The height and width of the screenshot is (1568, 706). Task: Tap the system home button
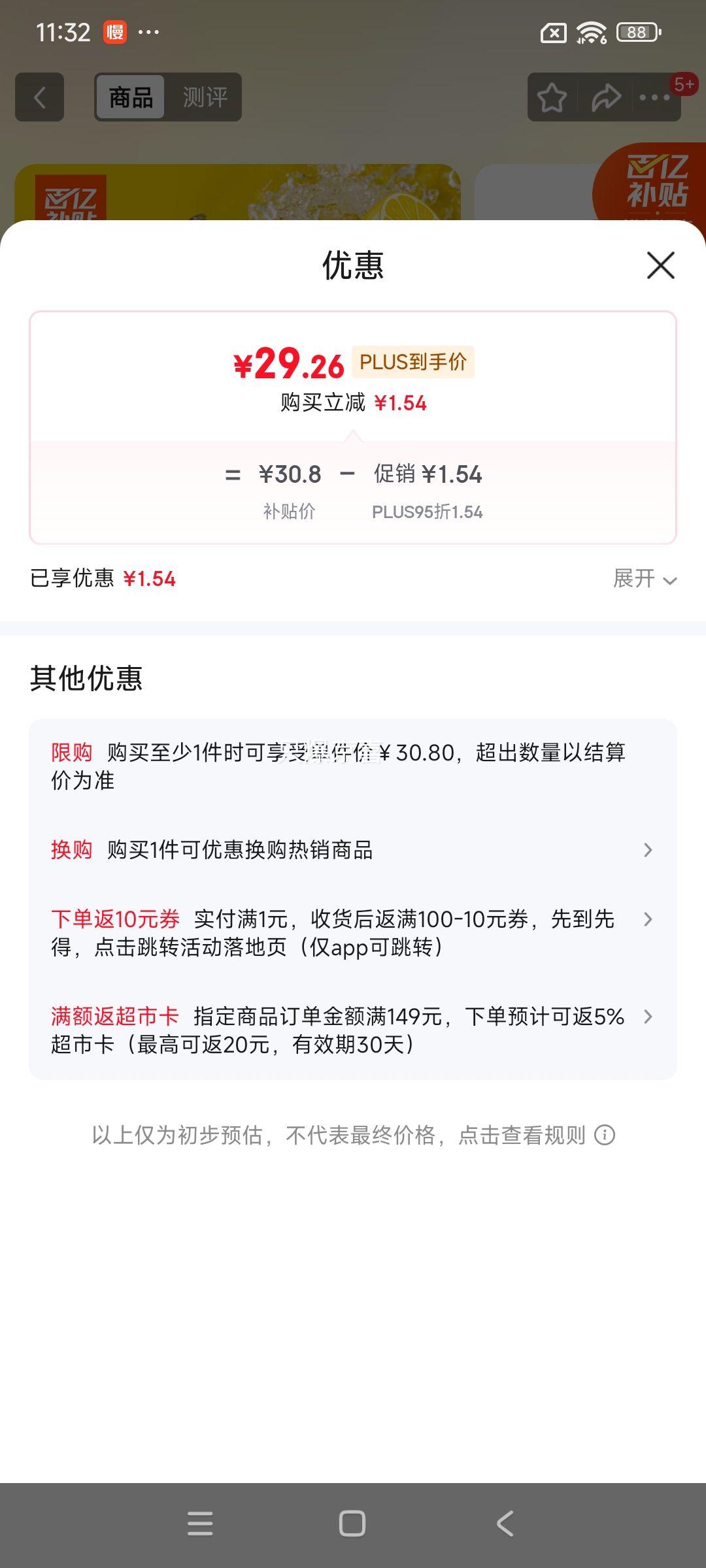click(352, 1524)
